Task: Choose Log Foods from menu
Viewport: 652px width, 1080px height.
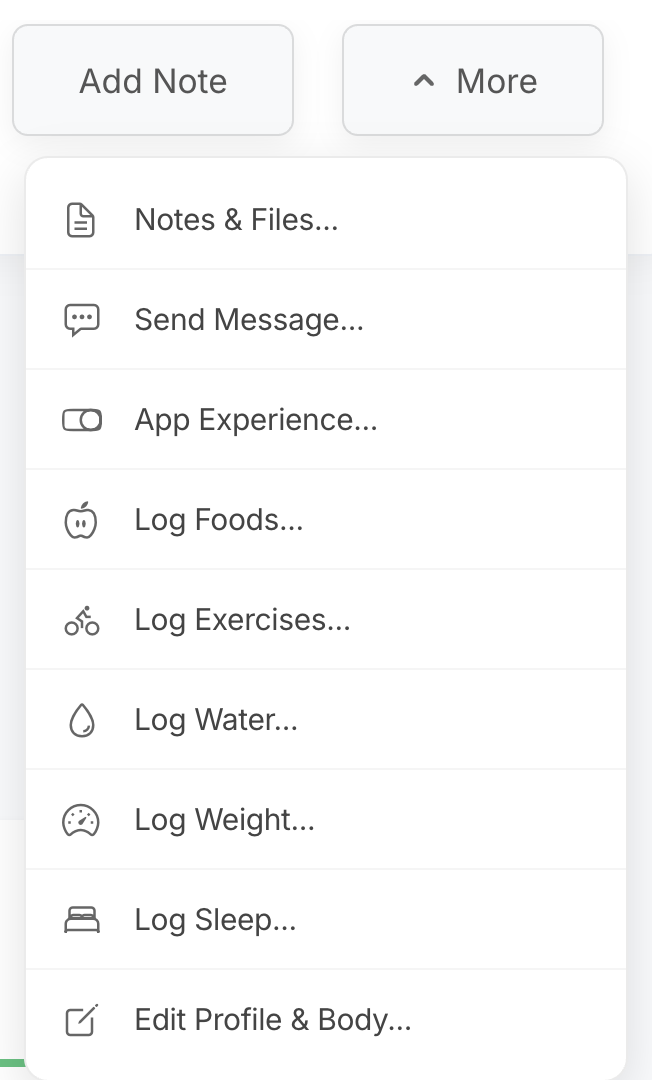Action: [x=218, y=520]
